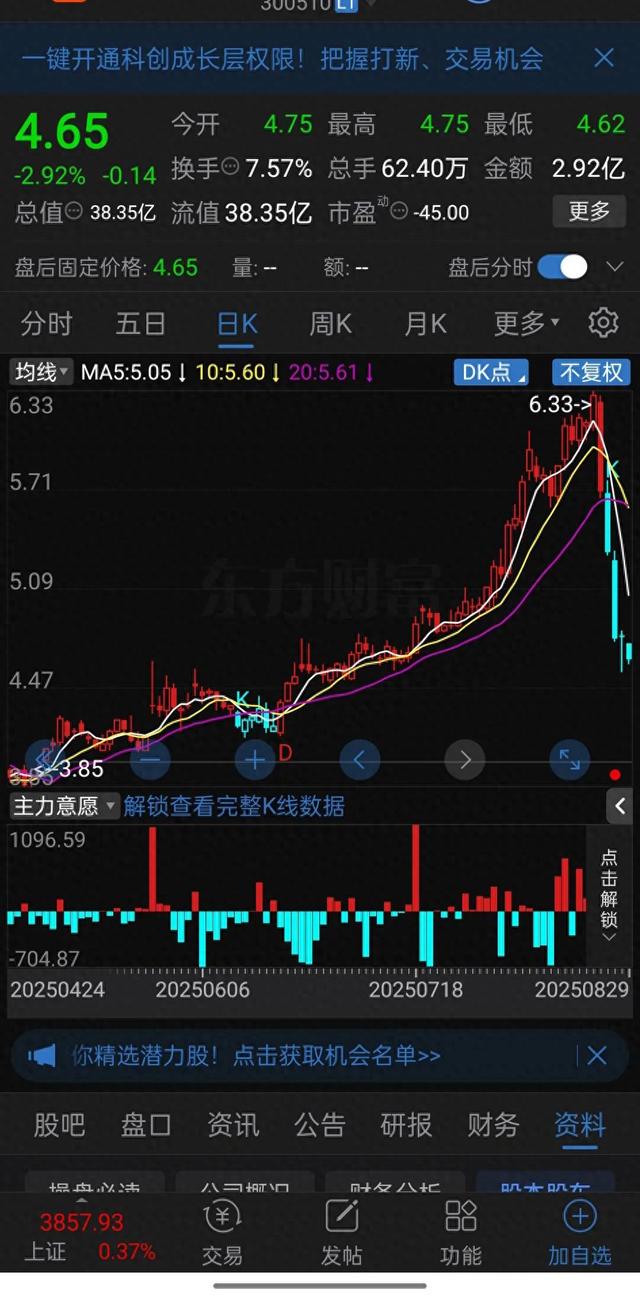The height and width of the screenshot is (1301, 640).
Task: Expand the chart to fullscreen
Action: (x=569, y=760)
